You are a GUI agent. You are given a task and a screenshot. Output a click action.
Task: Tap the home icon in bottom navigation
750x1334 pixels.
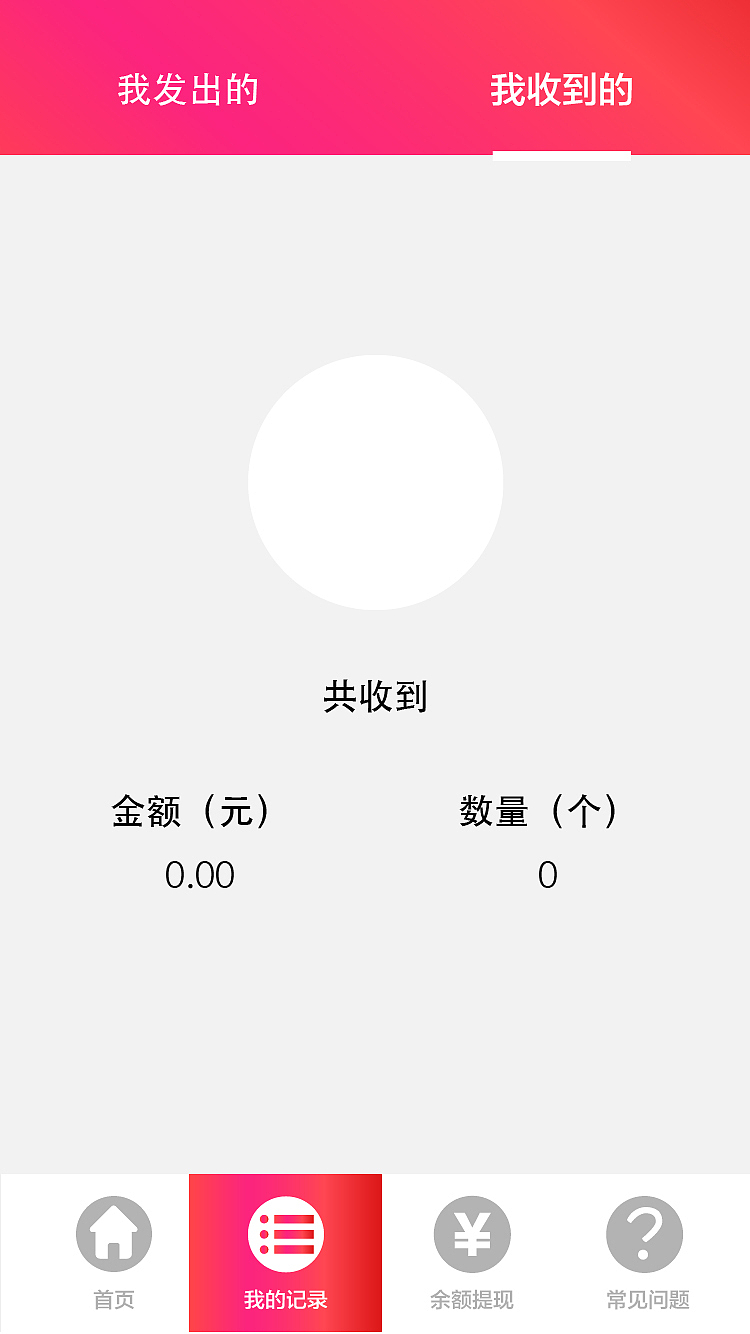(x=113, y=1233)
